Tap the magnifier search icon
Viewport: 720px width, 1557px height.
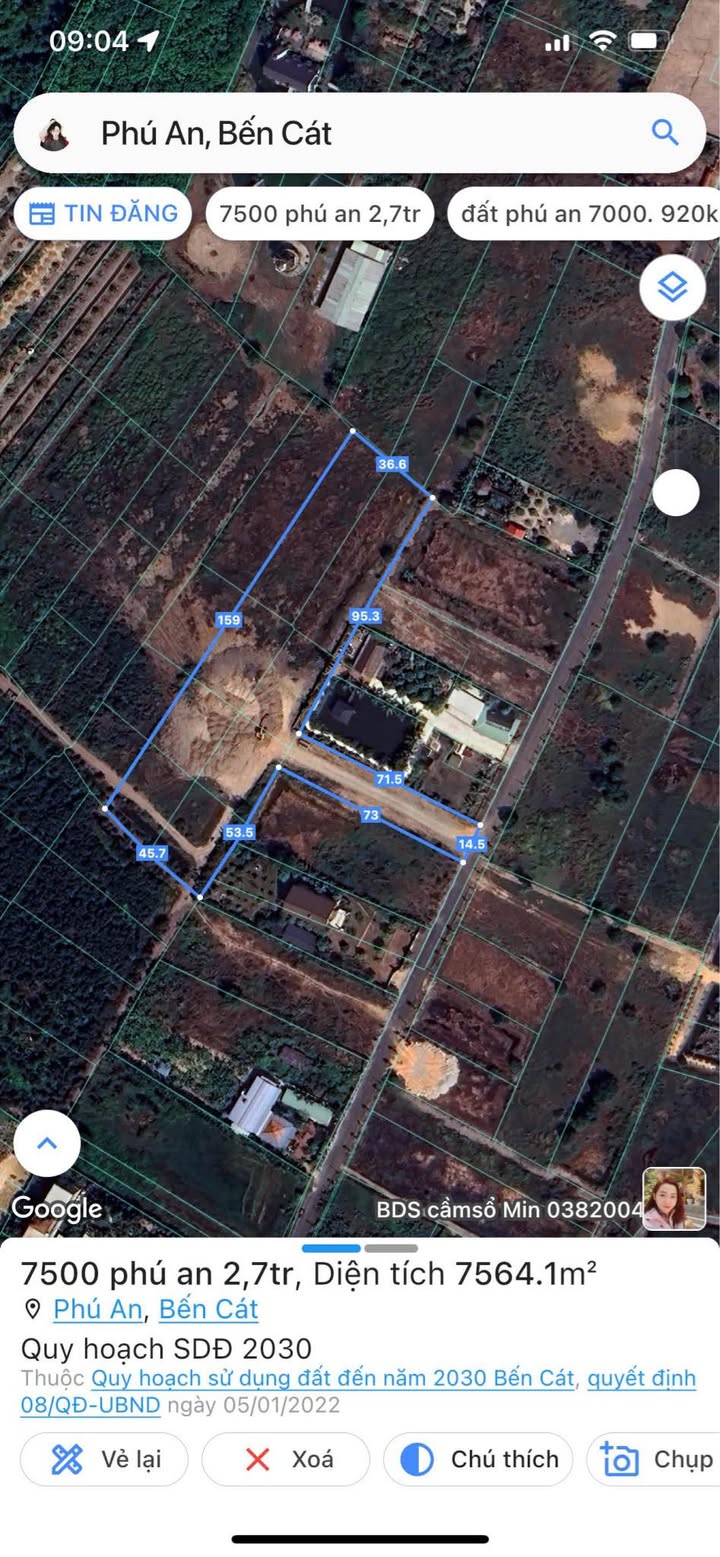coord(664,132)
